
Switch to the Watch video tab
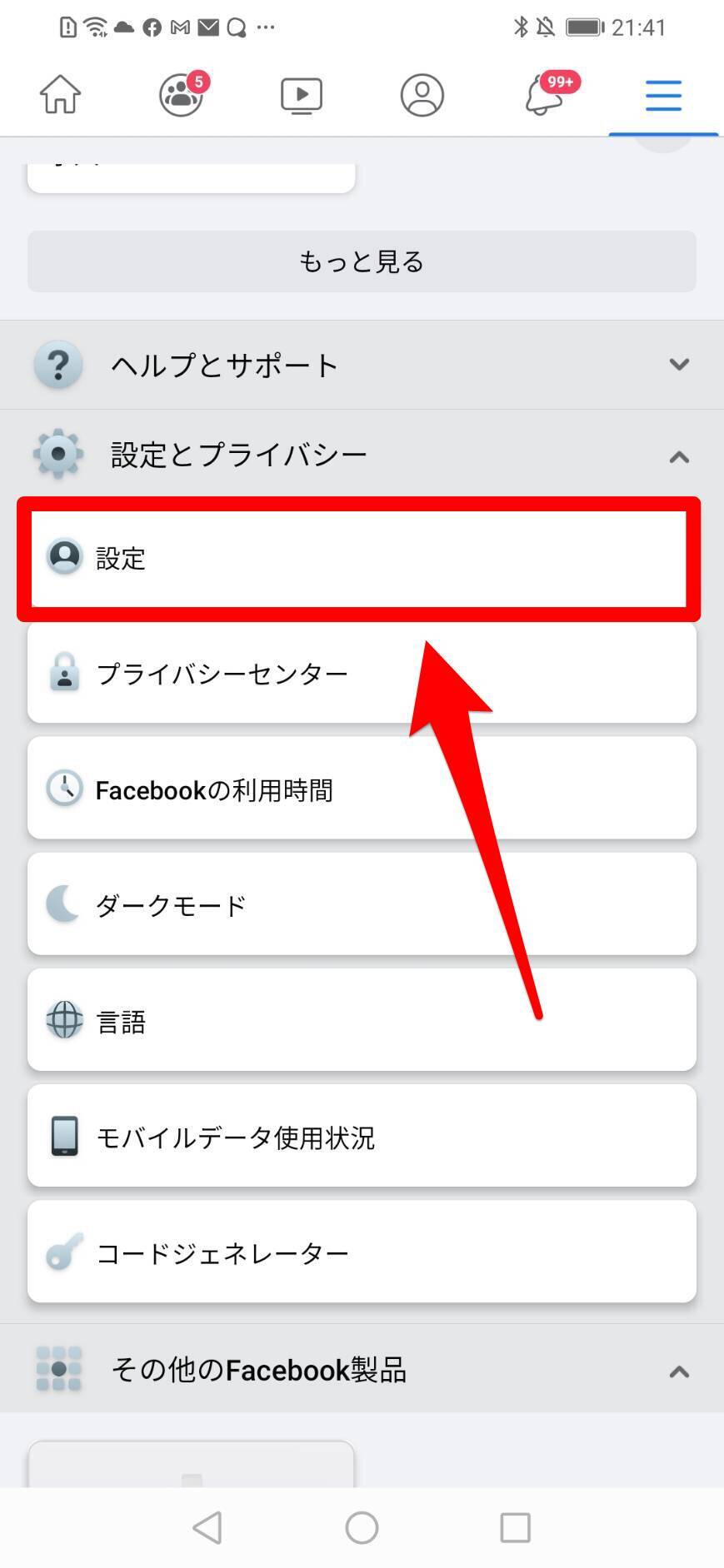tap(301, 96)
